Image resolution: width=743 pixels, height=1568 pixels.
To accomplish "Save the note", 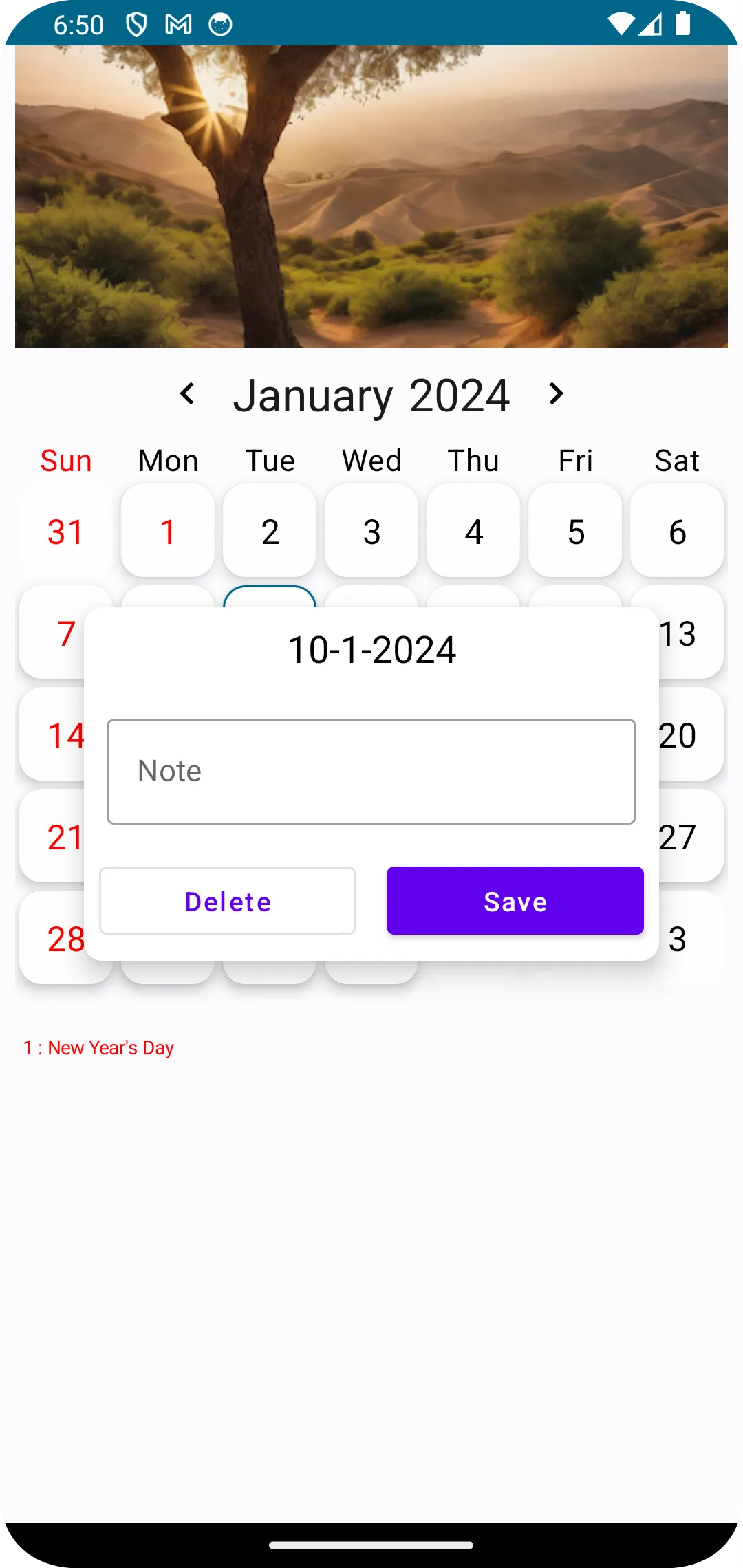I will click(515, 901).
